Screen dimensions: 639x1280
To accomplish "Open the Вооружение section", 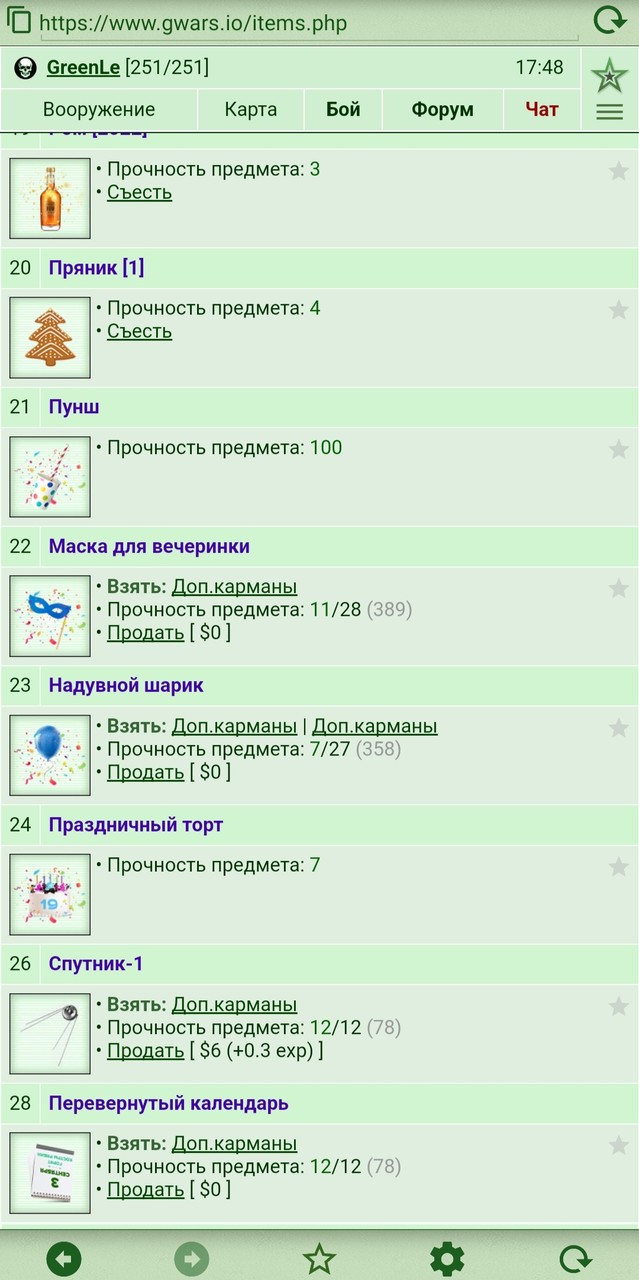I will tap(99, 110).
